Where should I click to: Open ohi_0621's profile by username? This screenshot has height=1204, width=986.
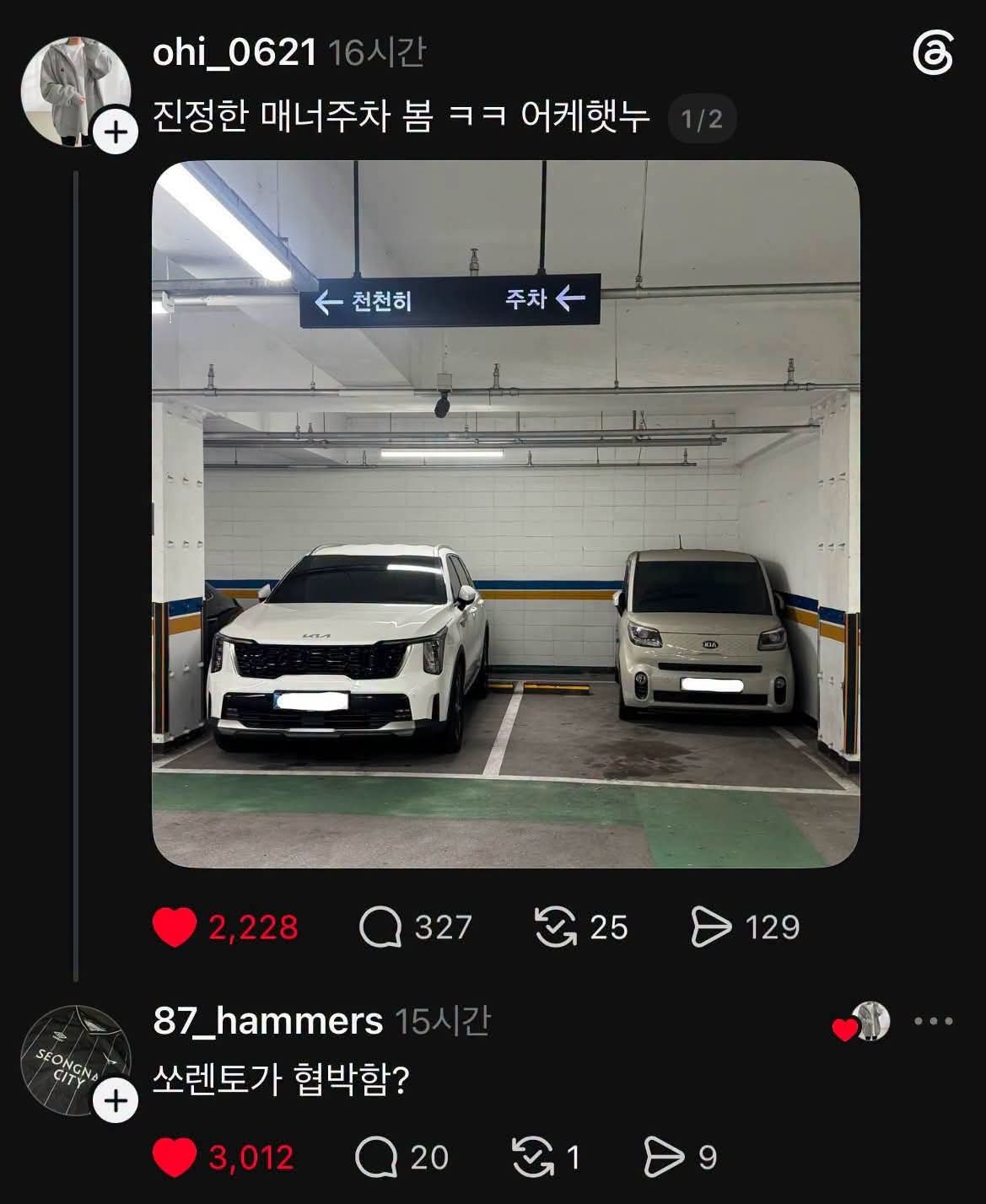tap(234, 52)
